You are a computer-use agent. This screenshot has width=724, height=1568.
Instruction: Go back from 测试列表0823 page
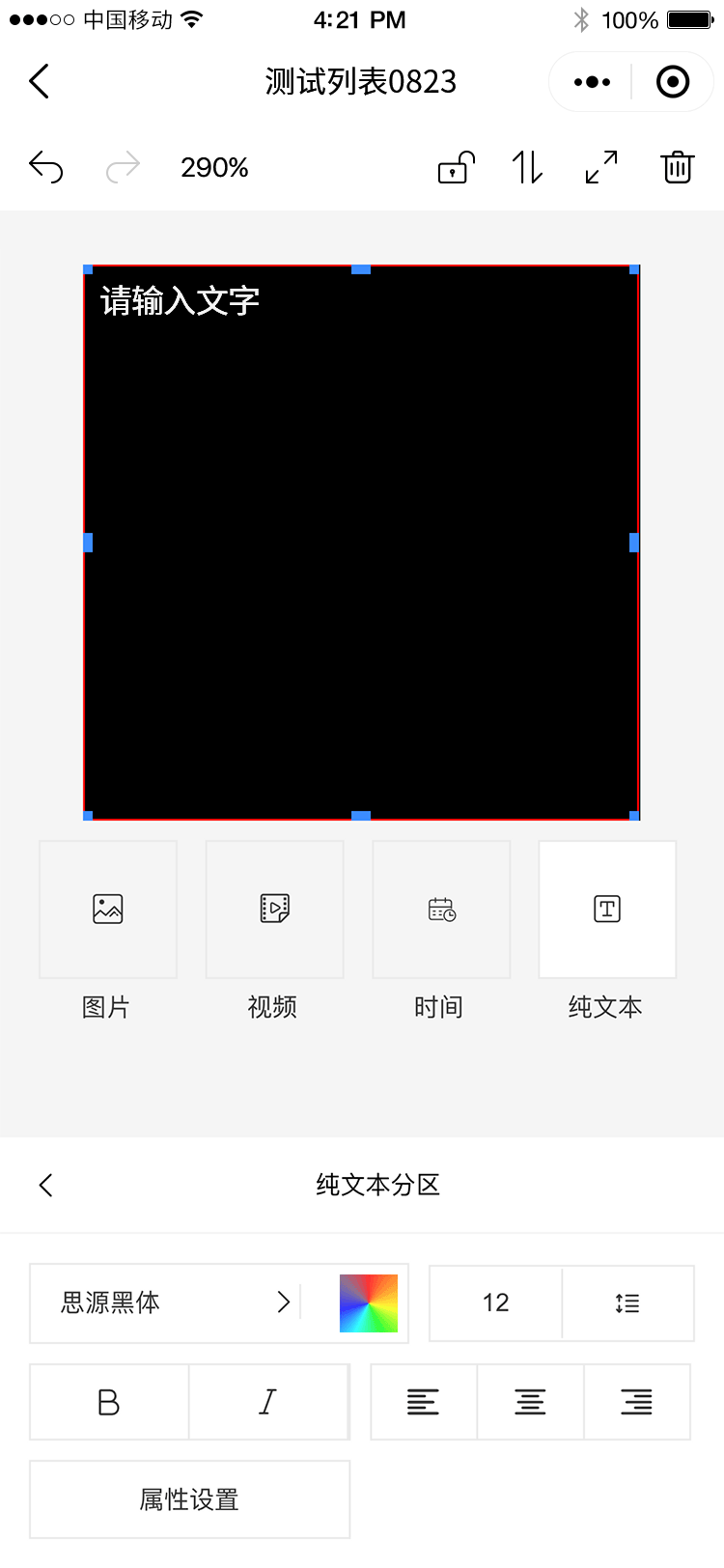click(40, 82)
